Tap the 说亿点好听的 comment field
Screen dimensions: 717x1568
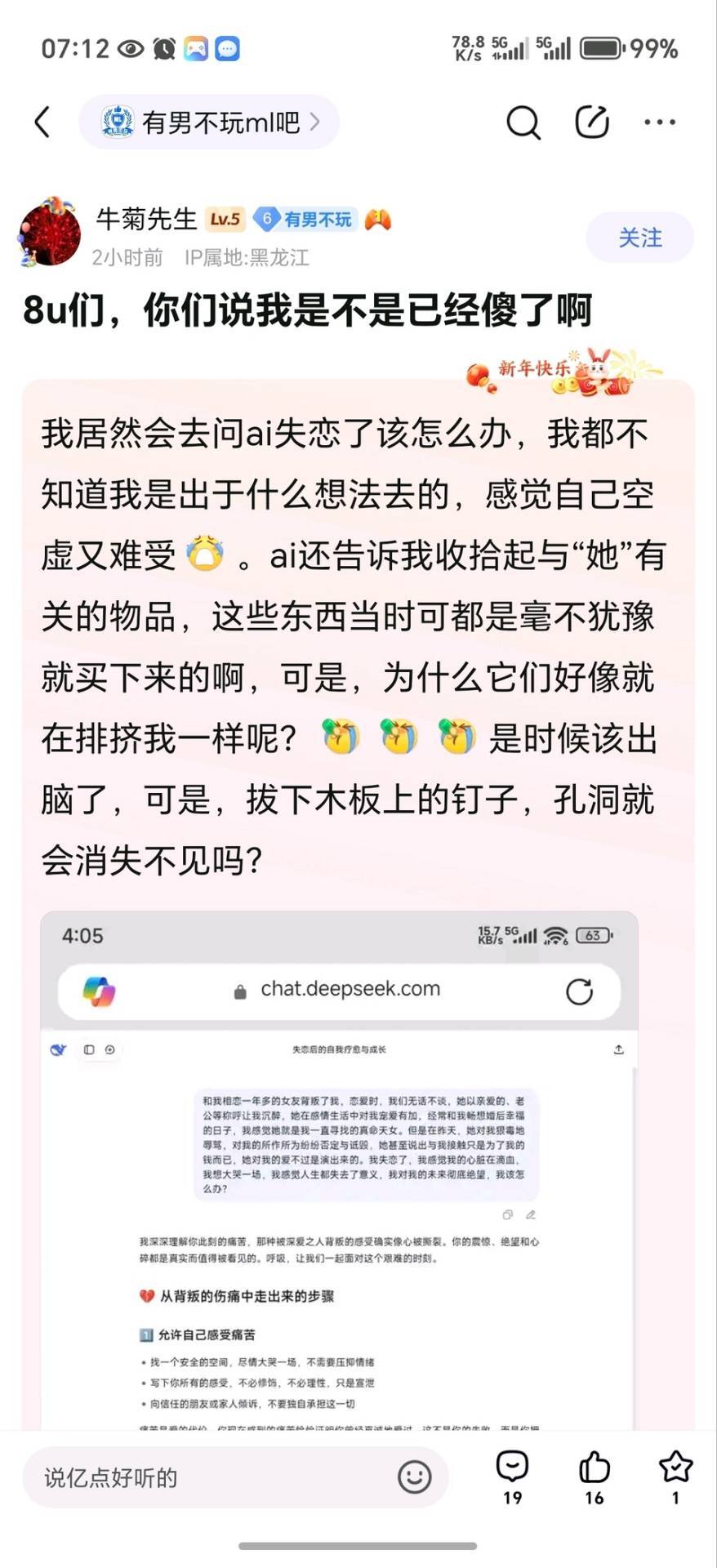235,1477
